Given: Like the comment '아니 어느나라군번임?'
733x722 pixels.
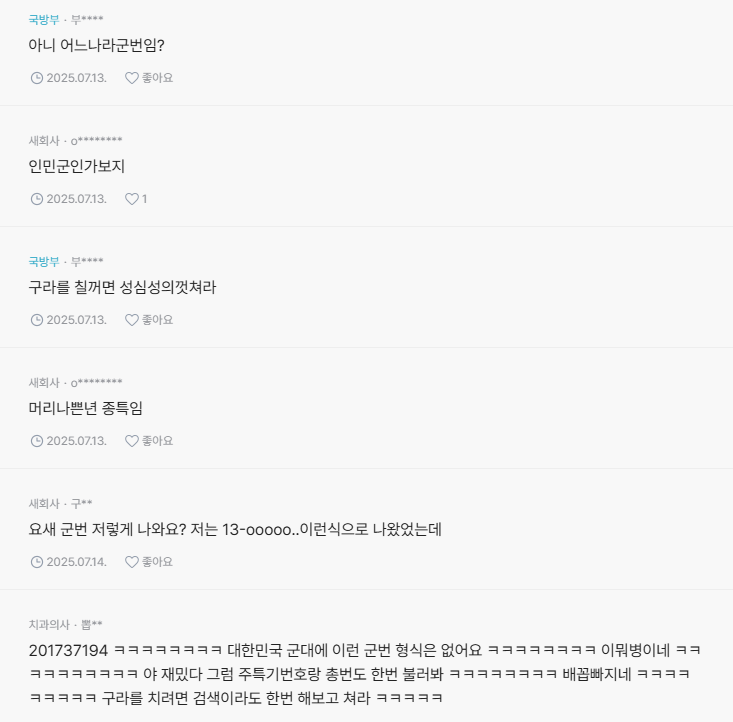Looking at the screenshot, I should [148, 78].
